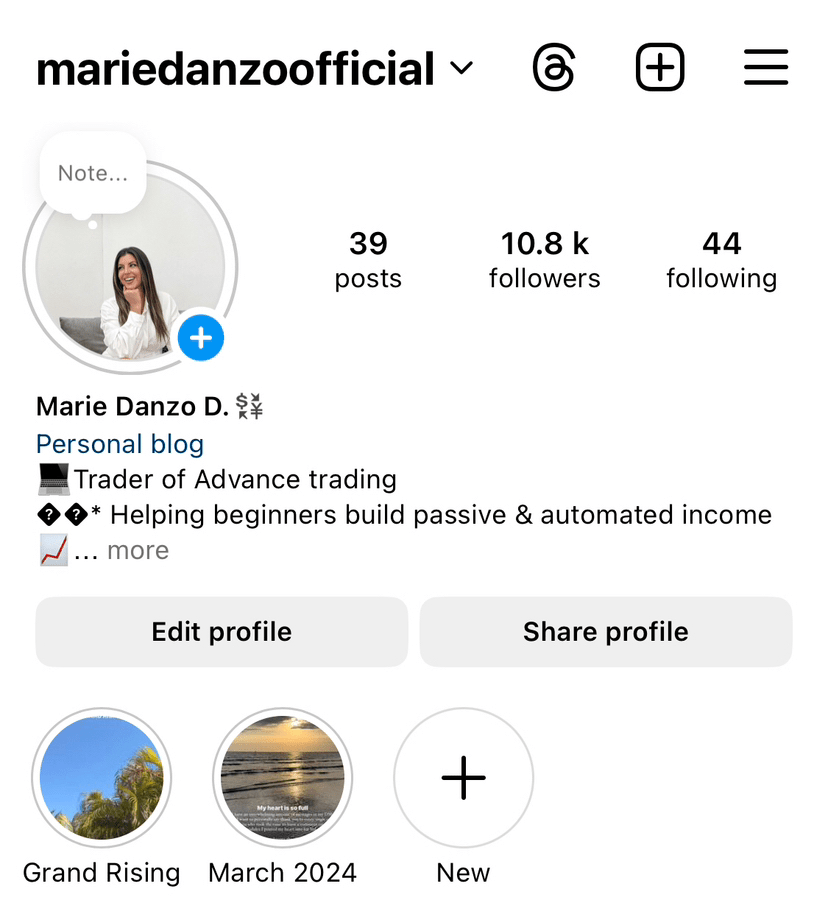
Task: Add a note in the Note bubble
Action: [x=93, y=173]
